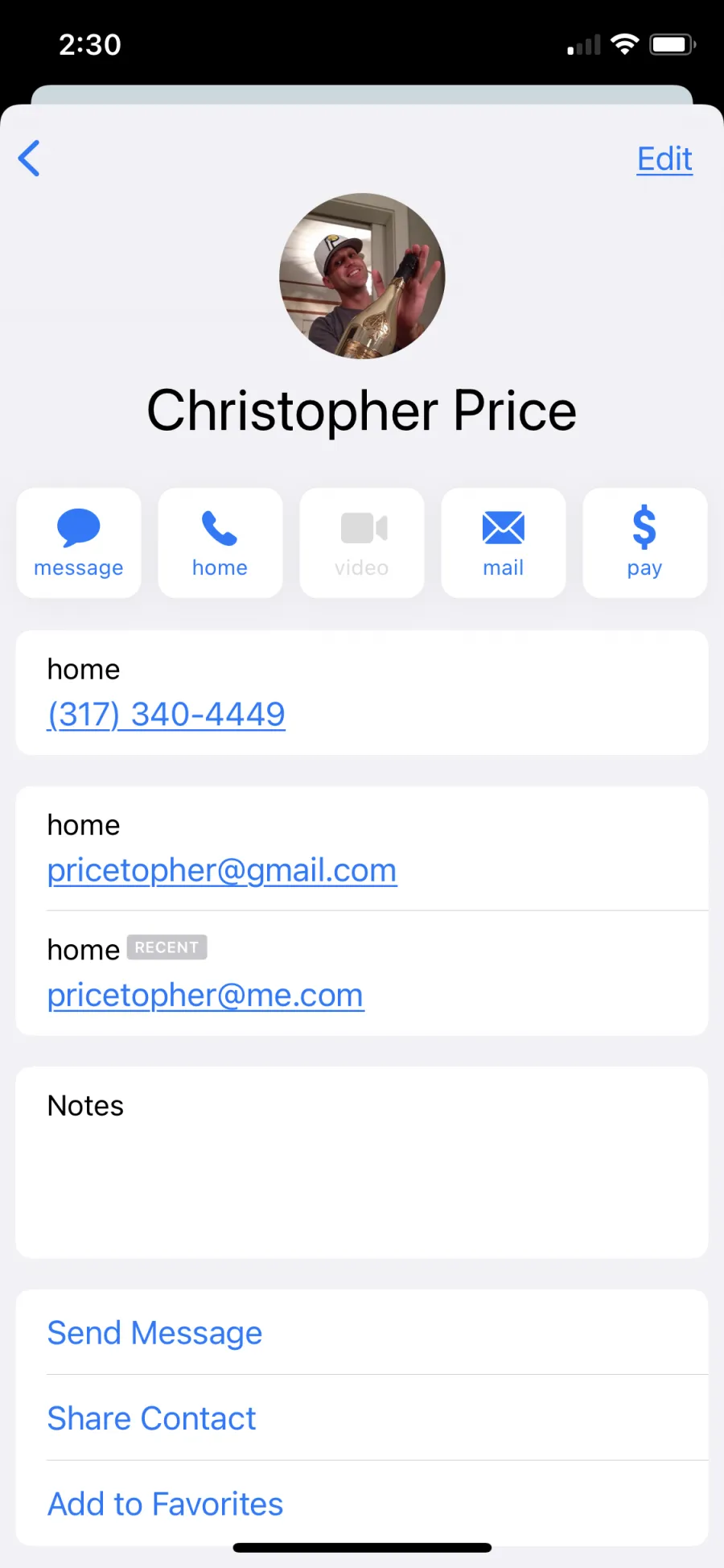Screen dimensions: 724x1568
Task: View Christopher Price's contact photo
Action: pyautogui.click(x=362, y=276)
